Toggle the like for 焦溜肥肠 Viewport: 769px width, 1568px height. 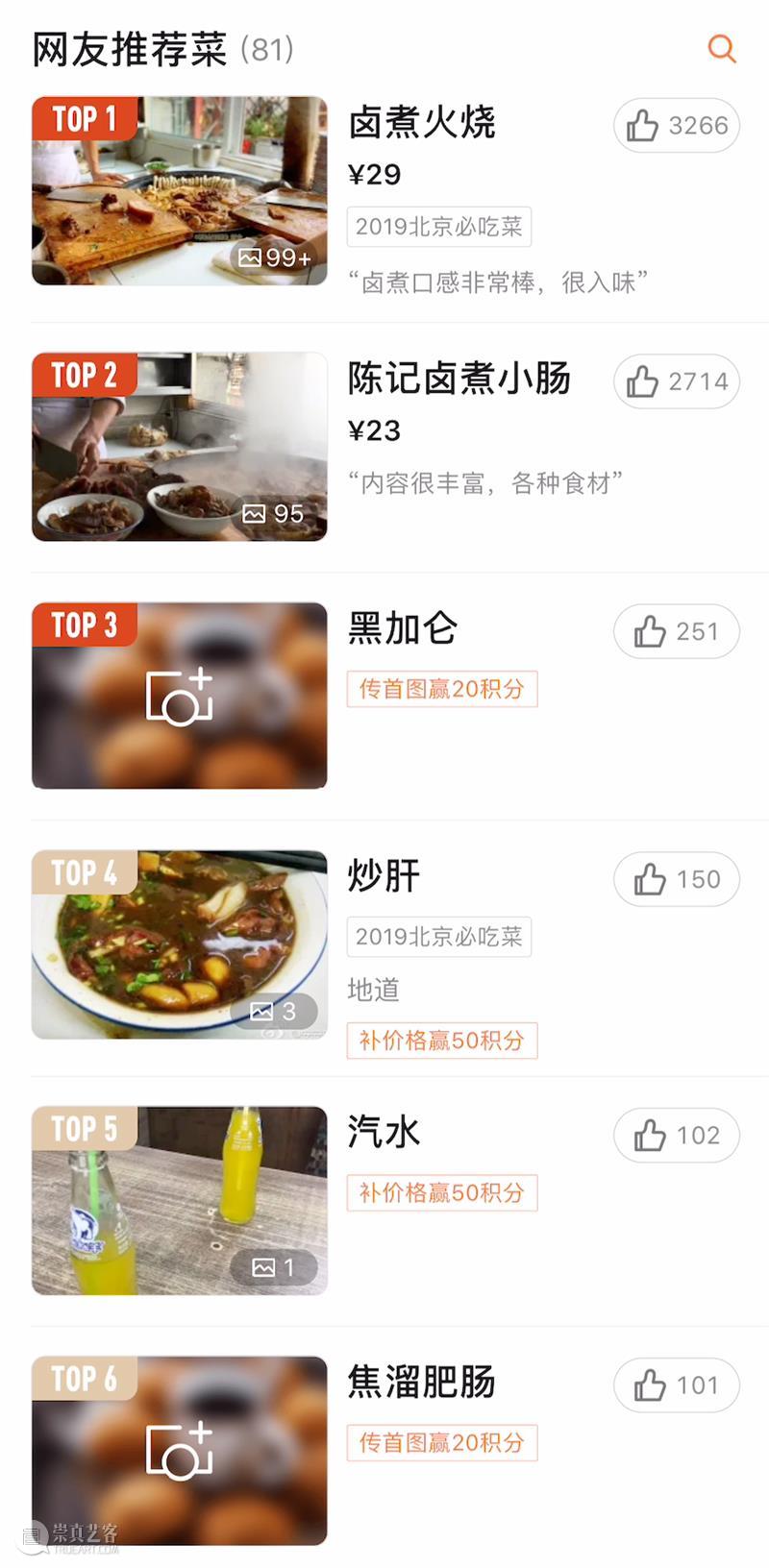point(676,1385)
